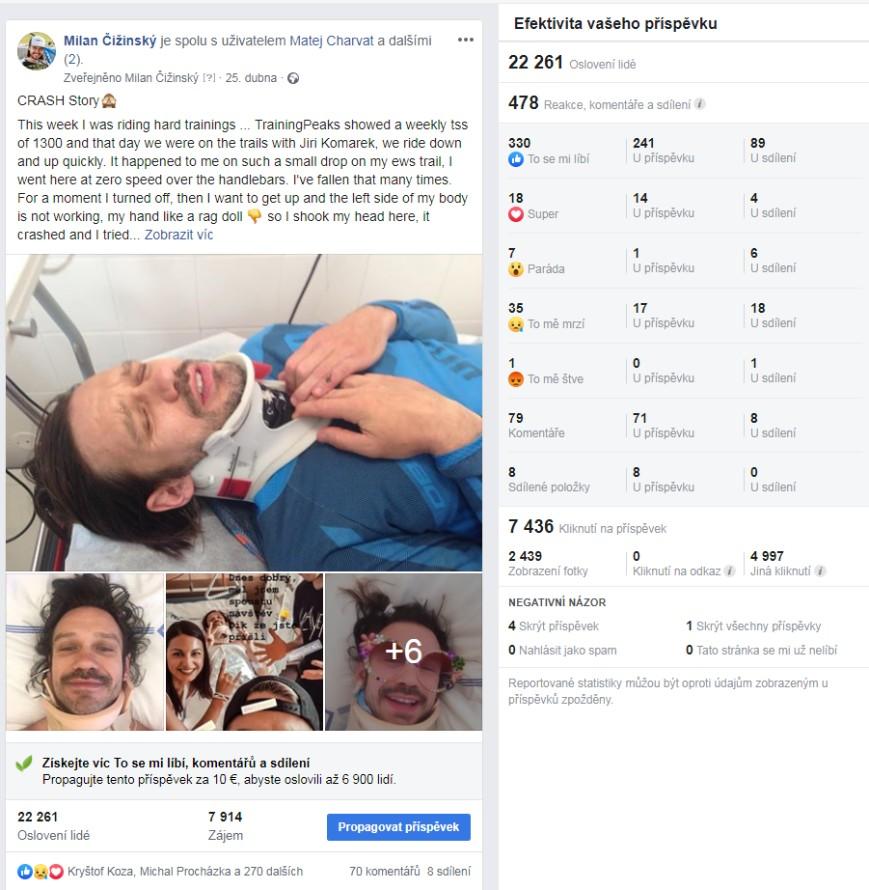Open the hospital visit collage thumbnail
Viewport: 869px width, 890px height.
coord(244,651)
